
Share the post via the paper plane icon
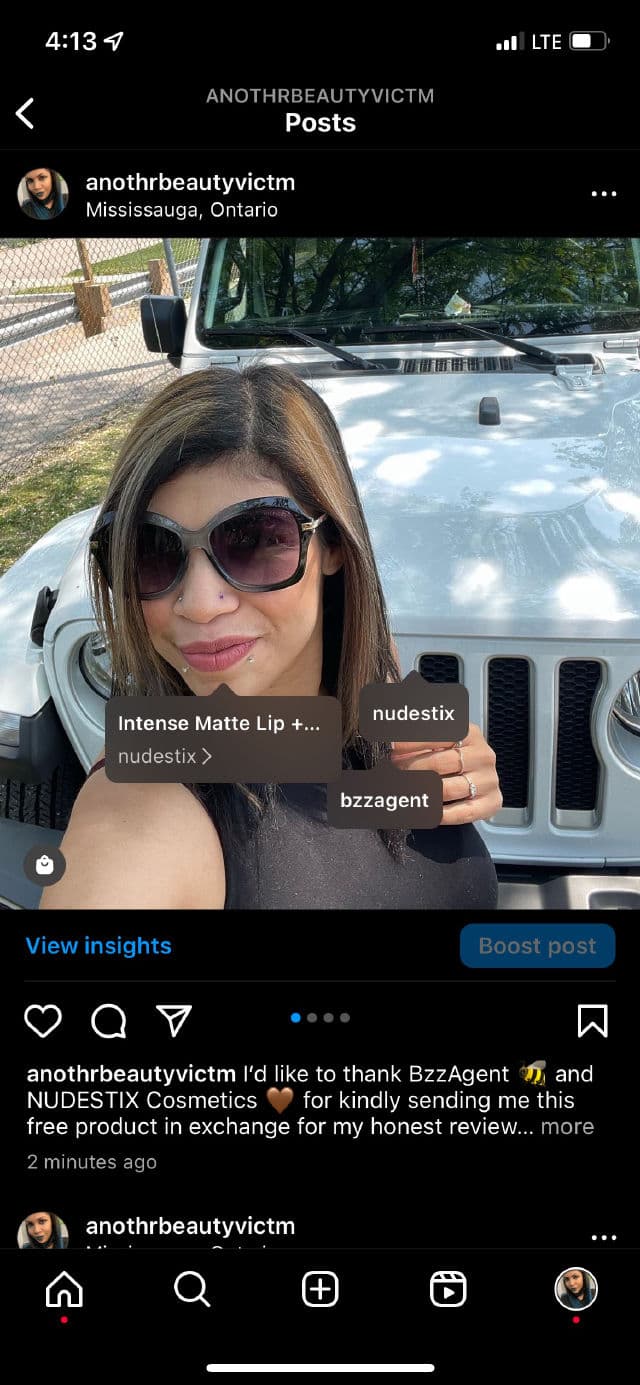point(174,1020)
